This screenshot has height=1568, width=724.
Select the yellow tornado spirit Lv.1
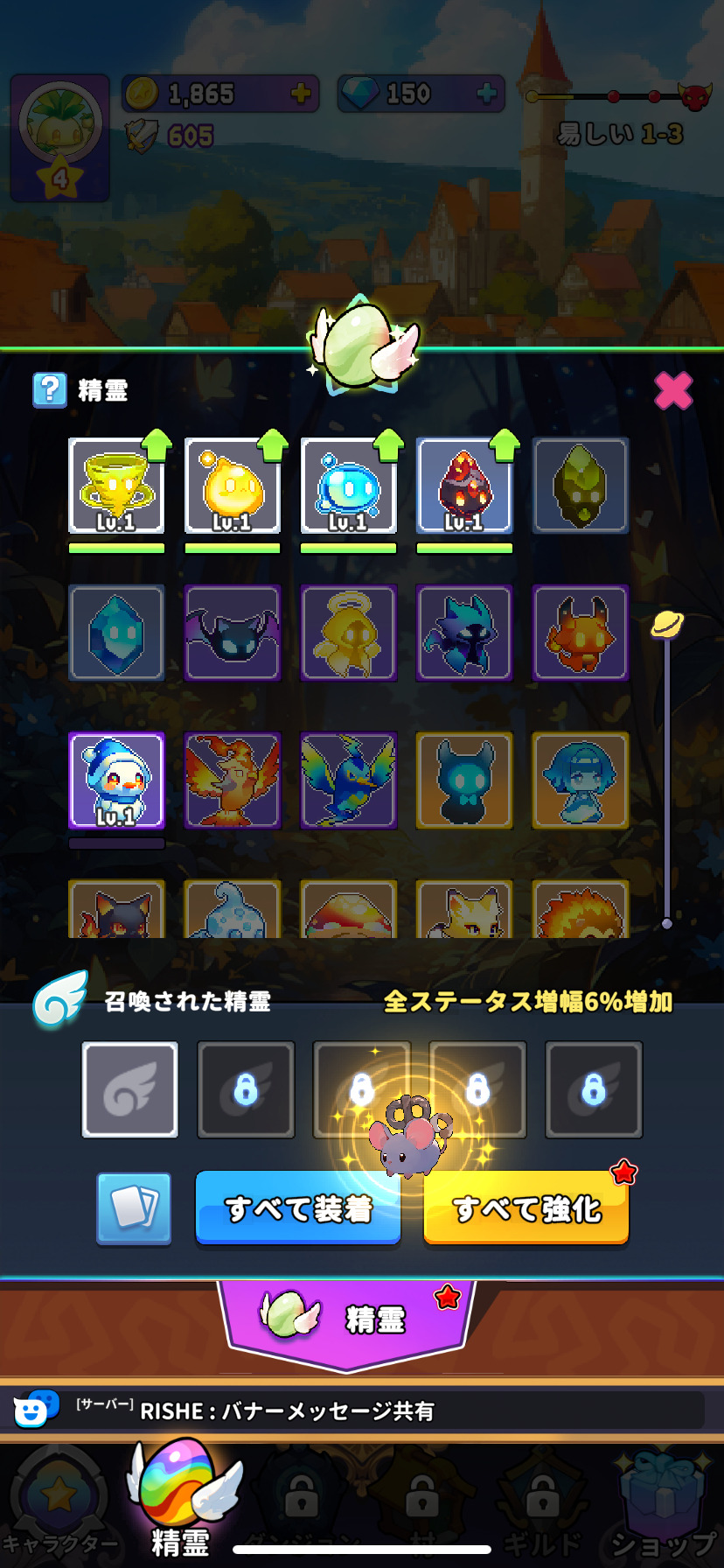[x=116, y=486]
